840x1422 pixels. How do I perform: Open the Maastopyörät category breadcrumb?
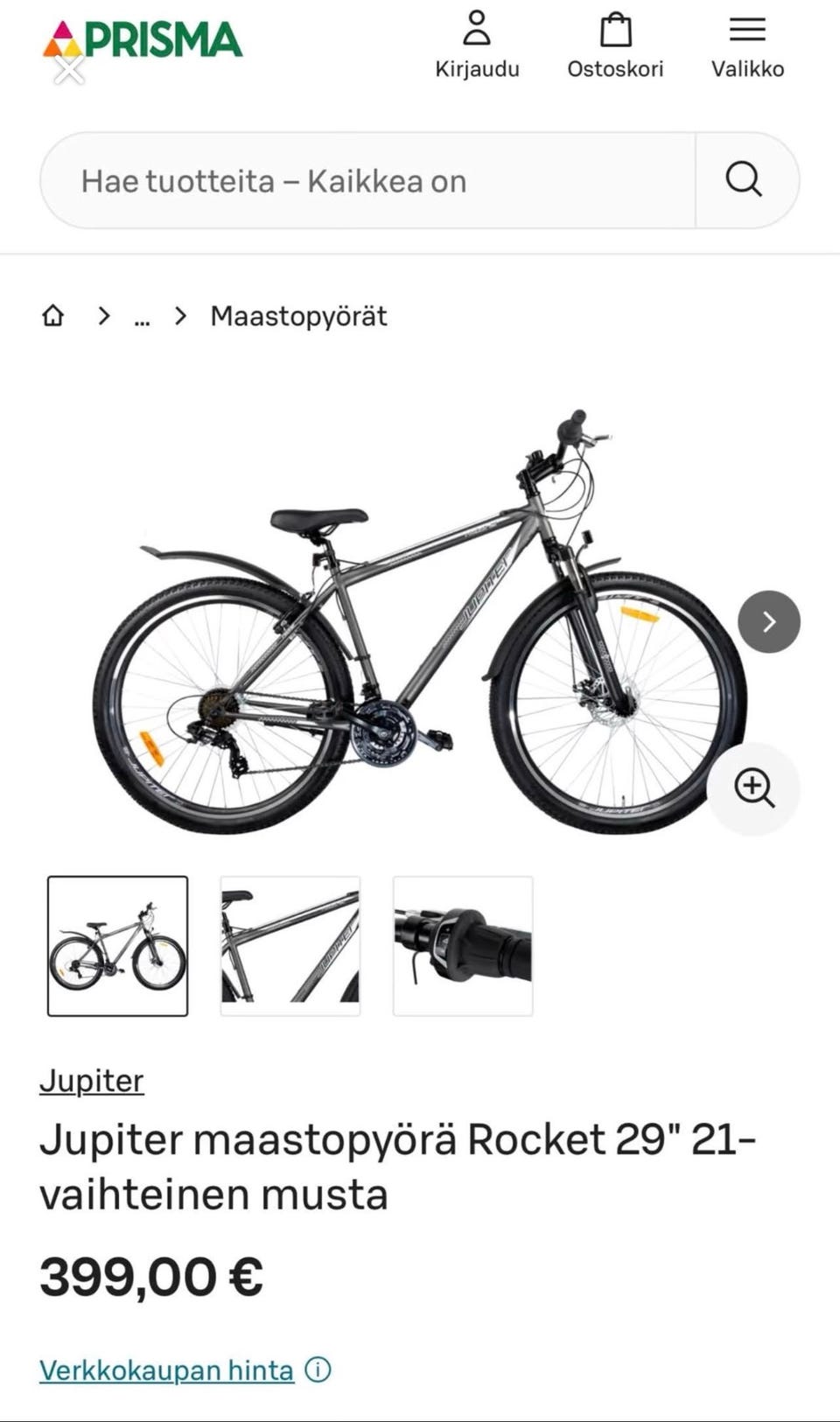click(298, 316)
